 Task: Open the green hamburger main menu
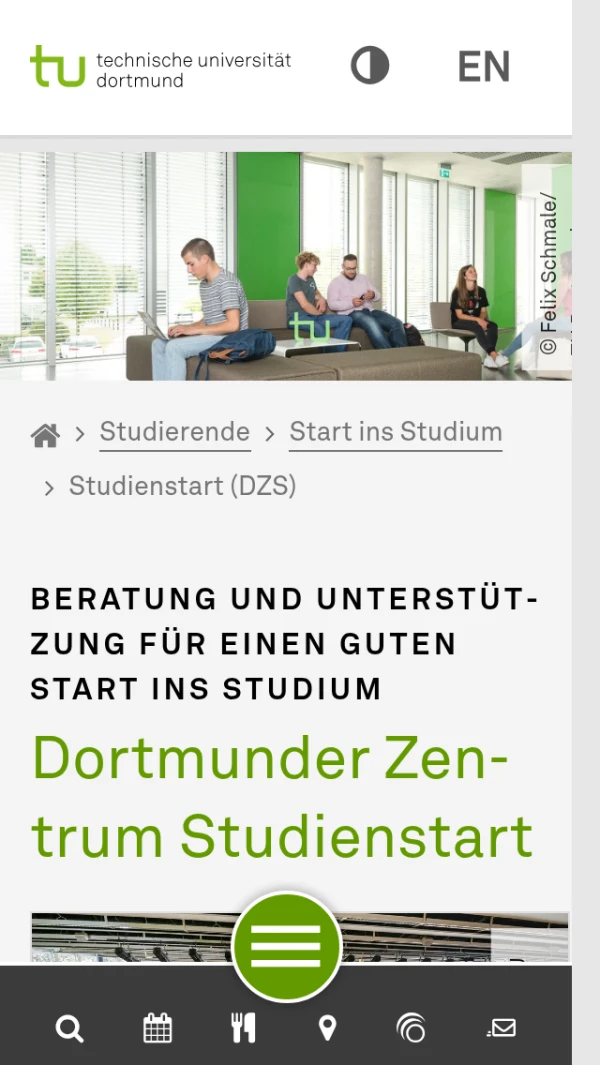286,945
